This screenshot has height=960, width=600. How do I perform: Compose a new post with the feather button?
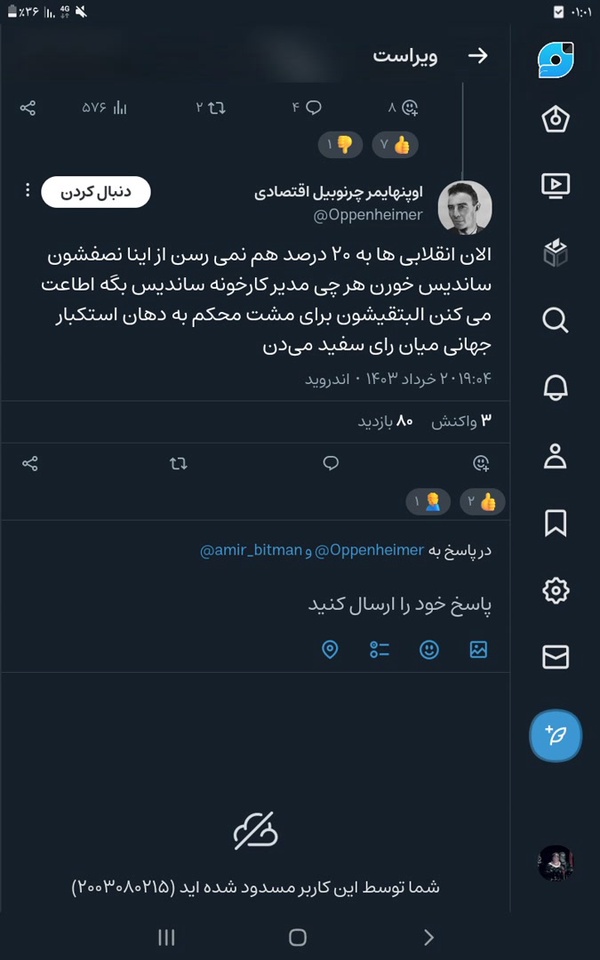click(x=555, y=735)
